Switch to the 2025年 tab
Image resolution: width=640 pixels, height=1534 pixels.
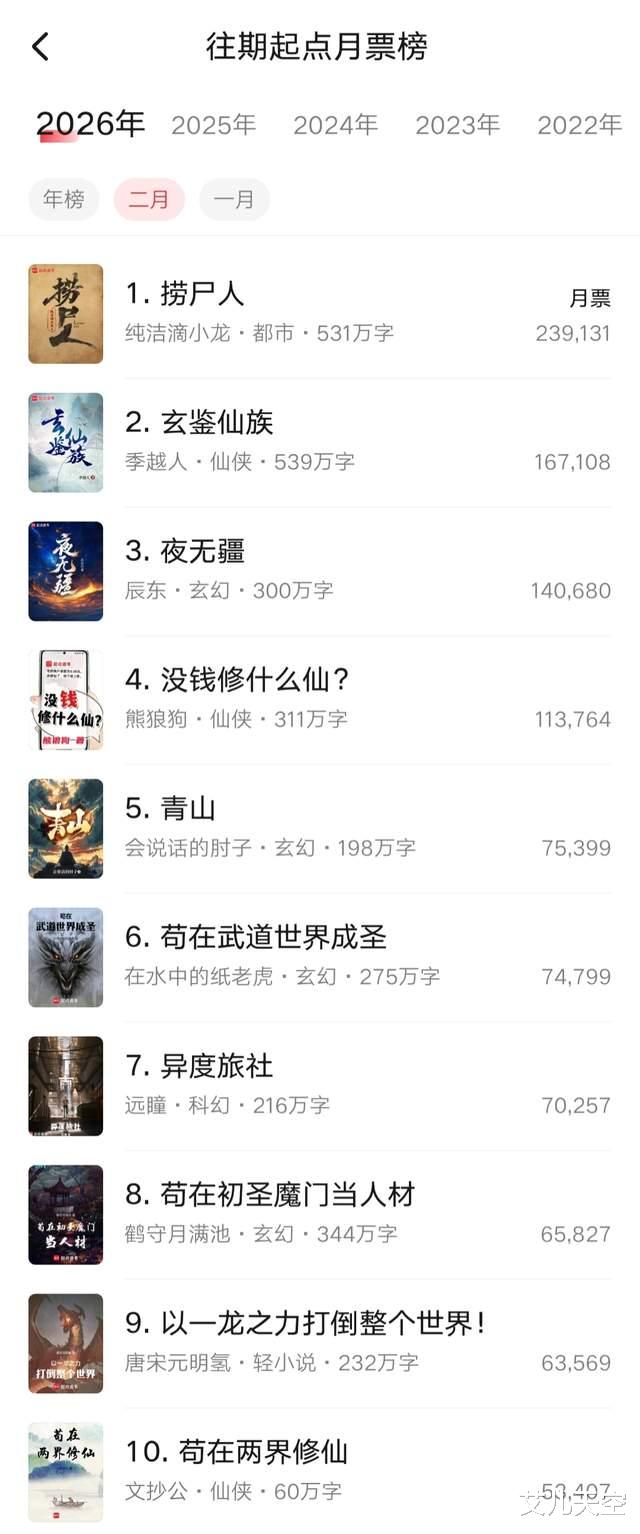[213, 125]
